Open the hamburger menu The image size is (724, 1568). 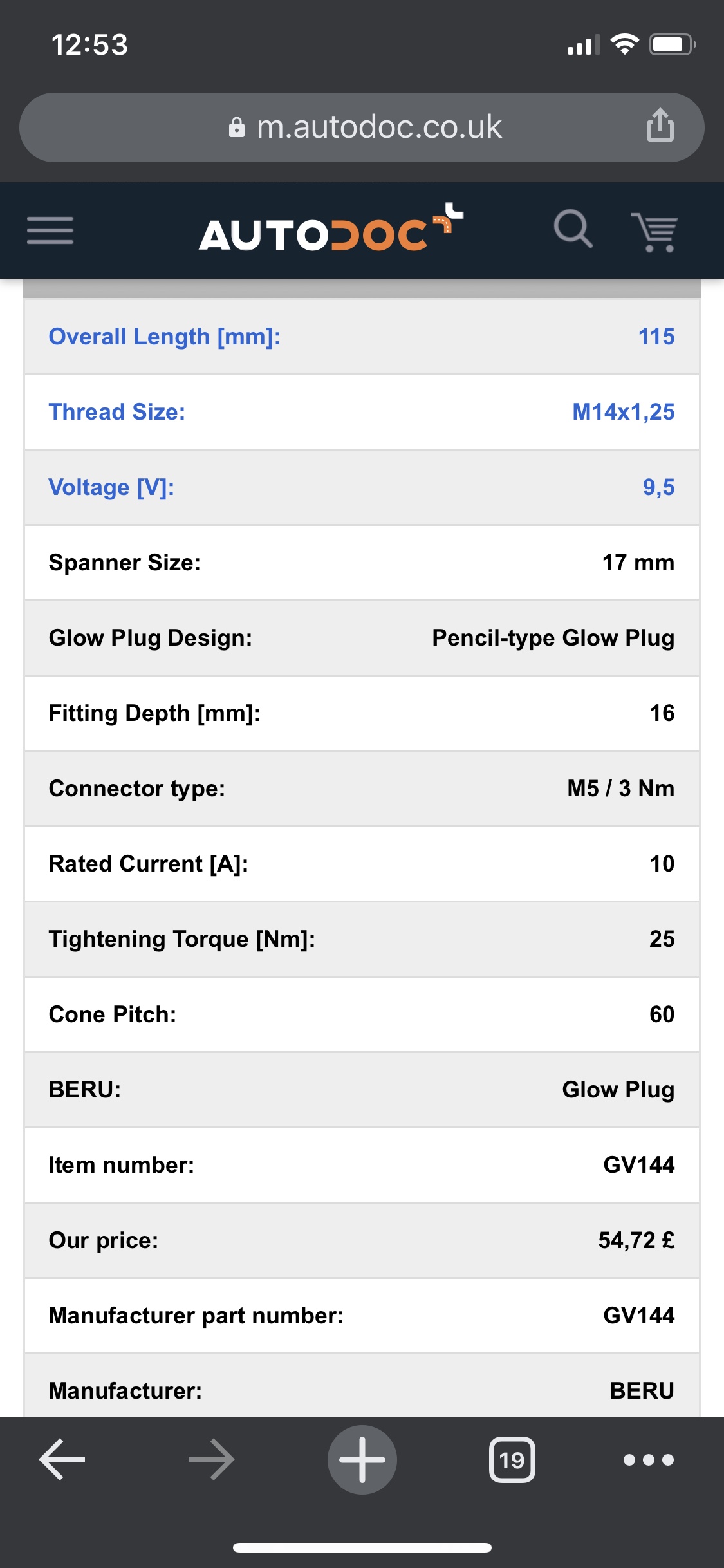pyautogui.click(x=50, y=230)
